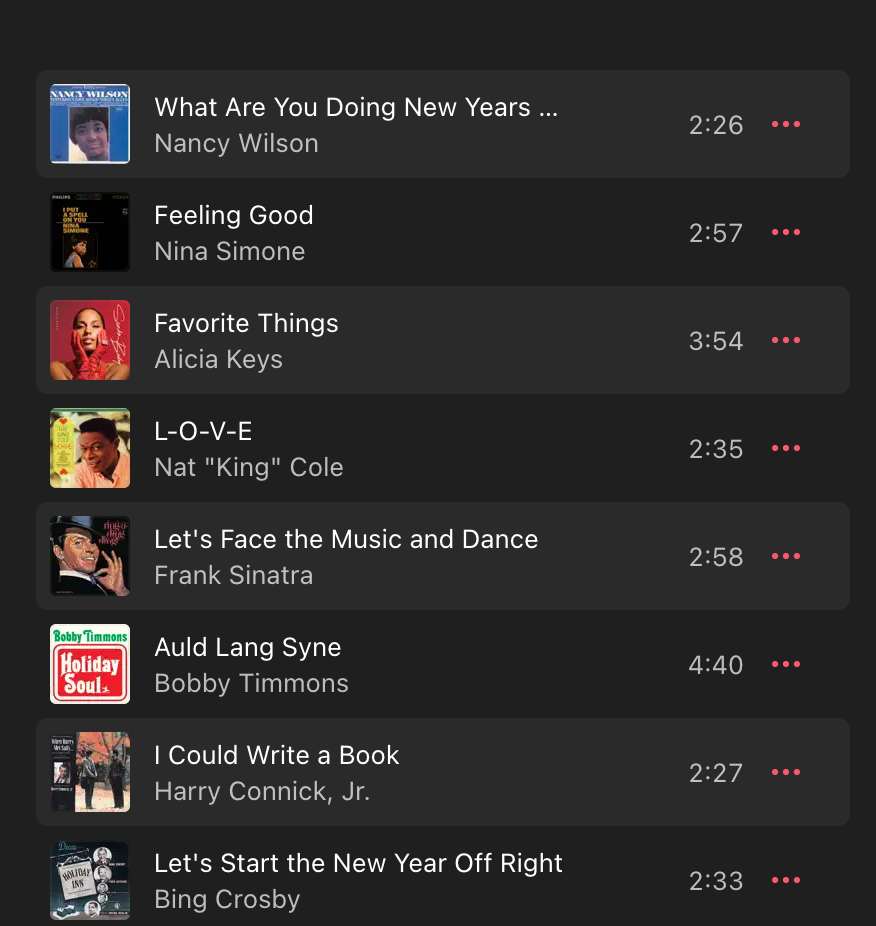Play Let's Face the Music and Dance

pyautogui.click(x=346, y=540)
